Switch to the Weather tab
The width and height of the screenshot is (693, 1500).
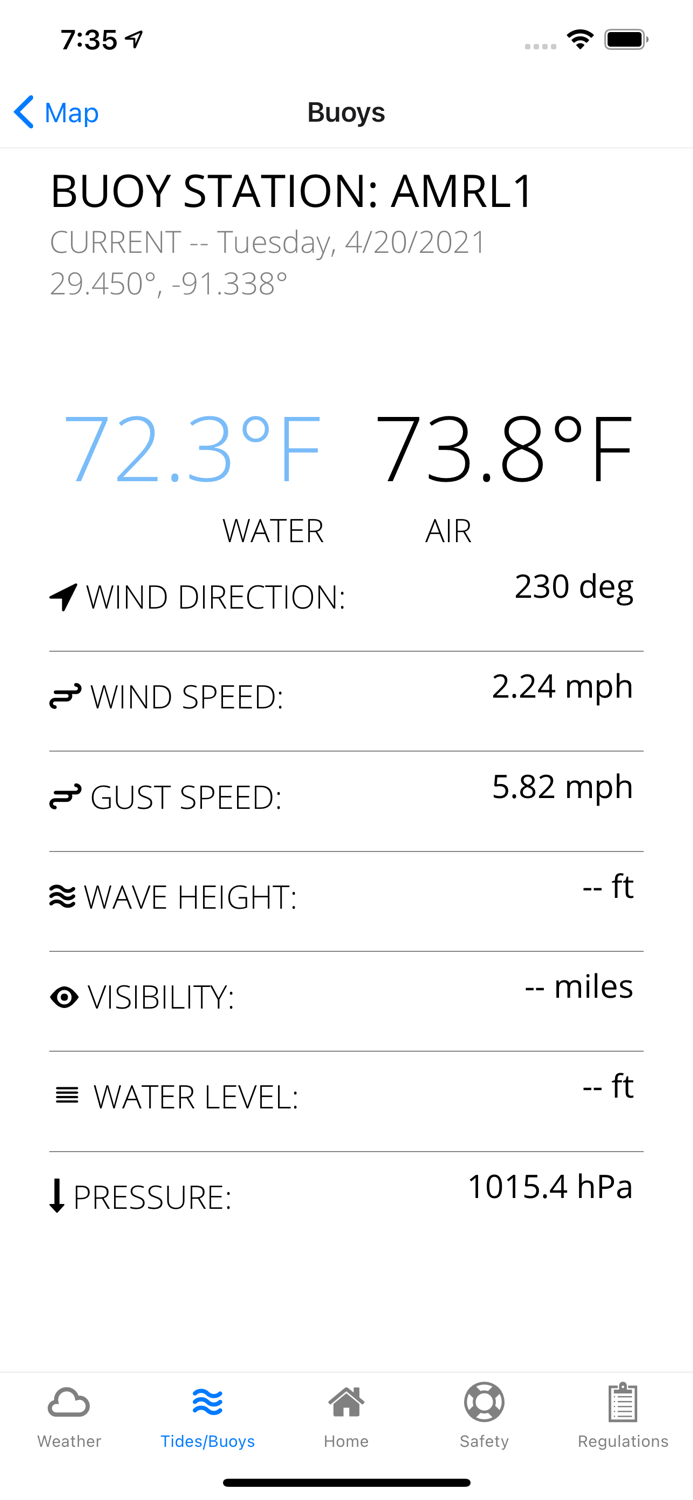[x=69, y=1416]
